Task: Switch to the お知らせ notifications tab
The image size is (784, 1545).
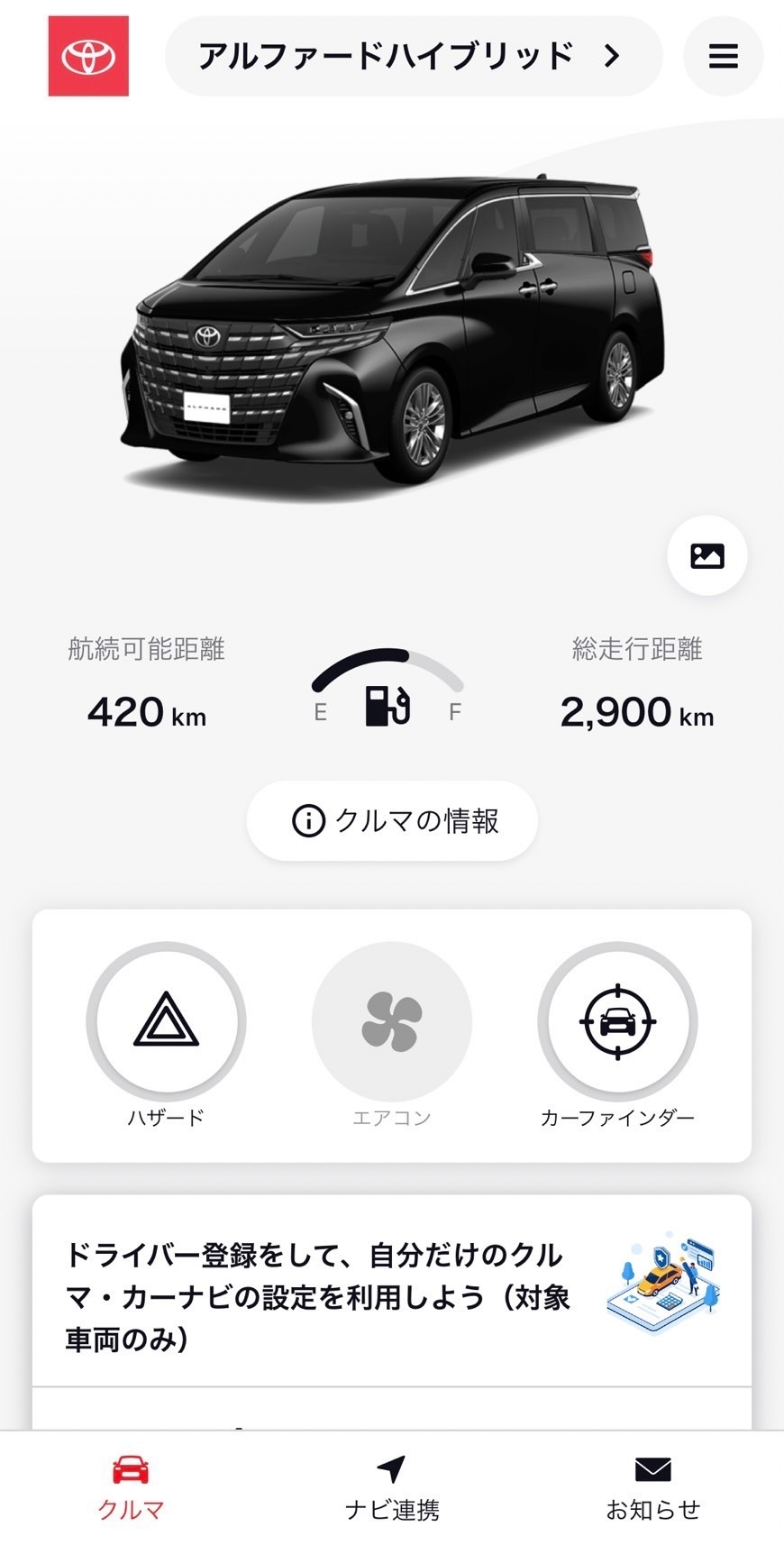Action: tap(653, 1488)
